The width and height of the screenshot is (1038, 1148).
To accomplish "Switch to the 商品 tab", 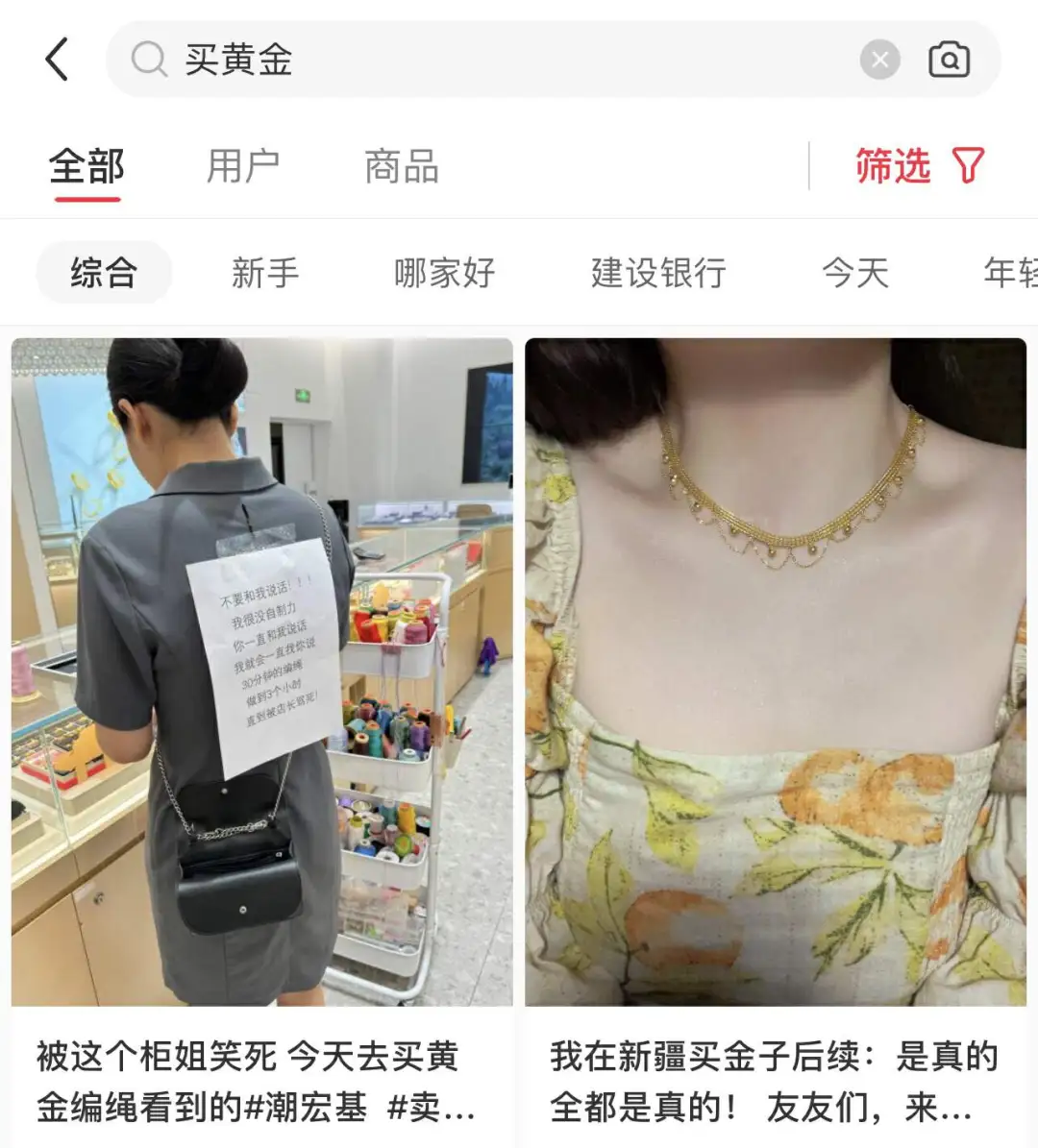I will [x=402, y=167].
